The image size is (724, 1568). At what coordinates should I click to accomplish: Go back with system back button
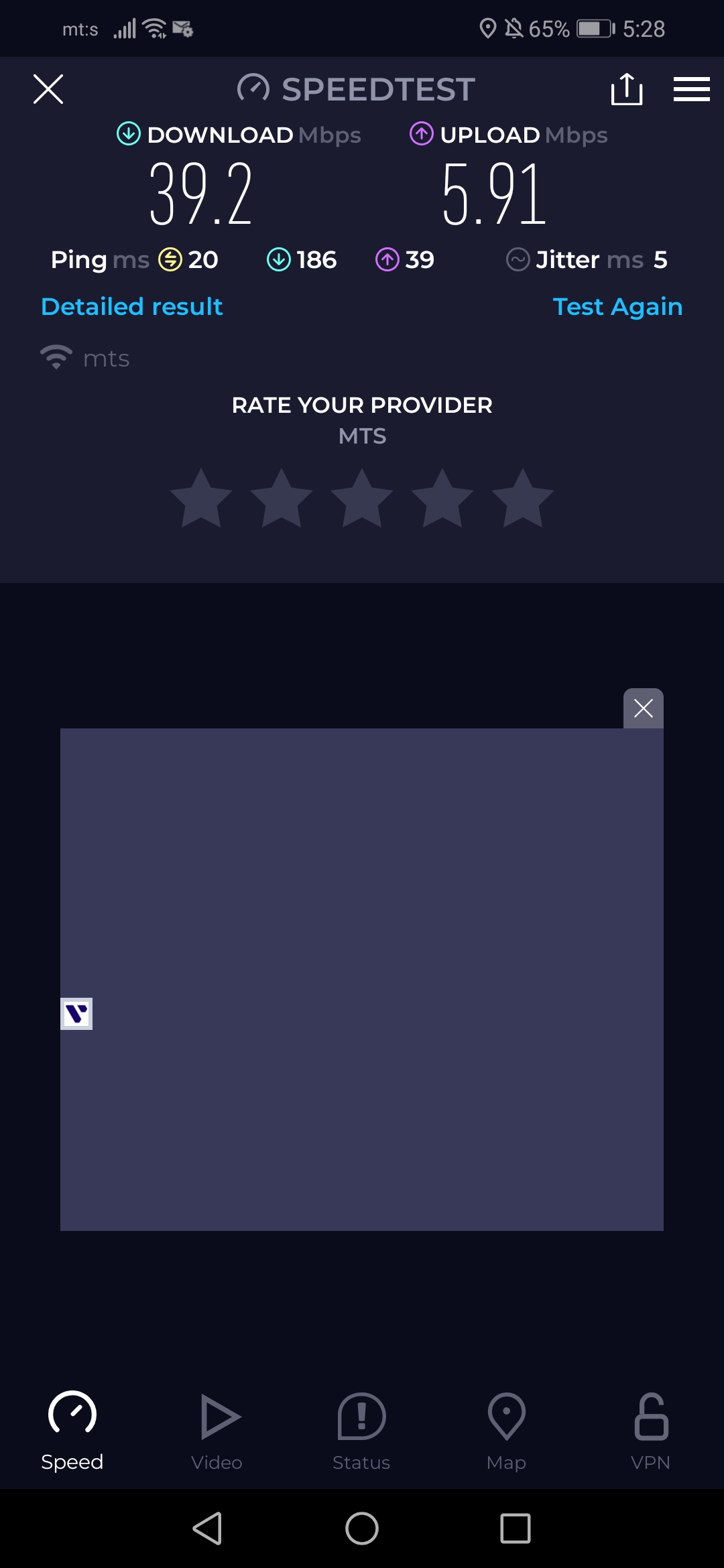click(x=208, y=1528)
